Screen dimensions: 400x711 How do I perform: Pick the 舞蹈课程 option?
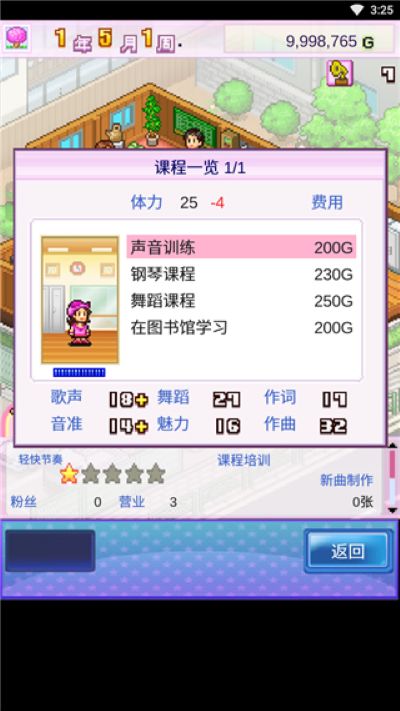coord(241,301)
